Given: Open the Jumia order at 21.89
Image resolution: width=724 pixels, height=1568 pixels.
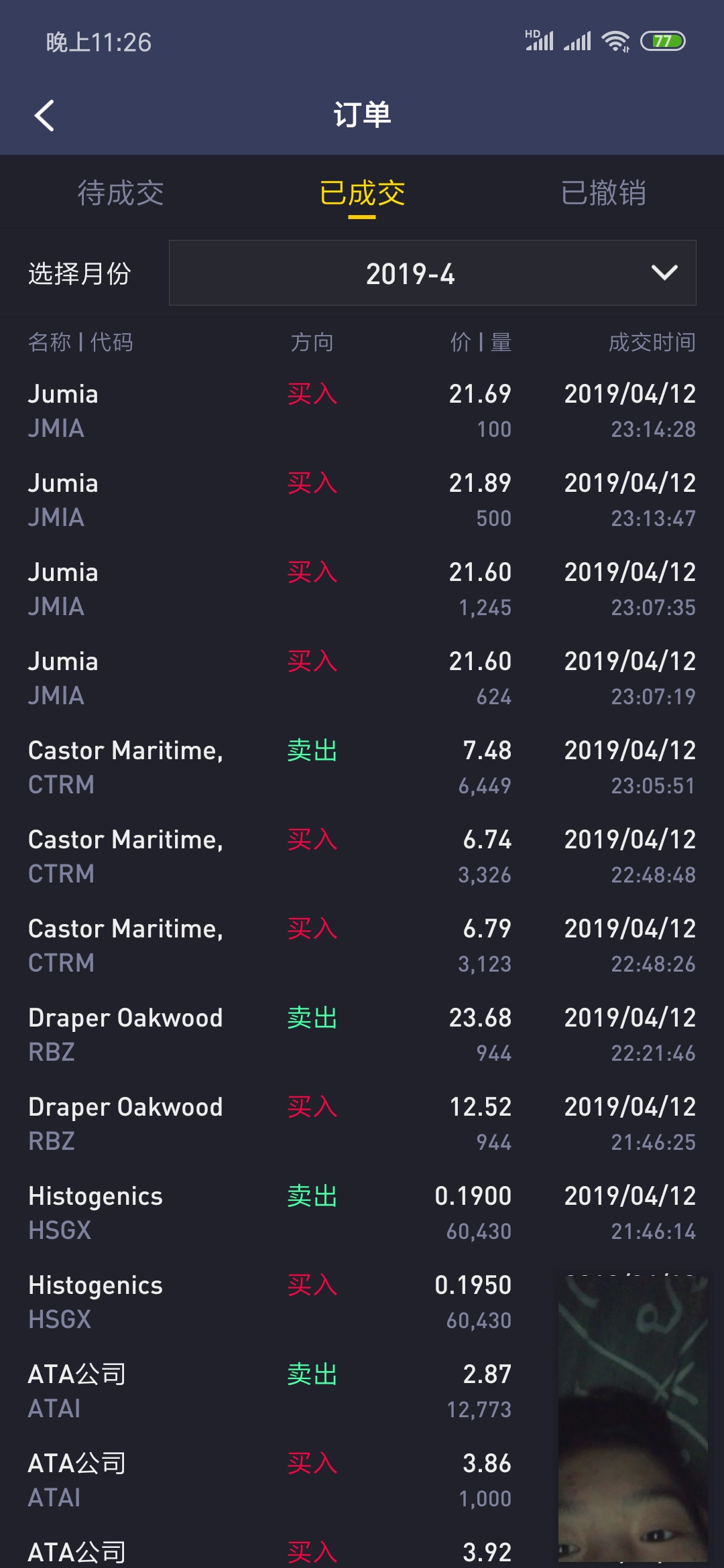Looking at the screenshot, I should tap(362, 499).
